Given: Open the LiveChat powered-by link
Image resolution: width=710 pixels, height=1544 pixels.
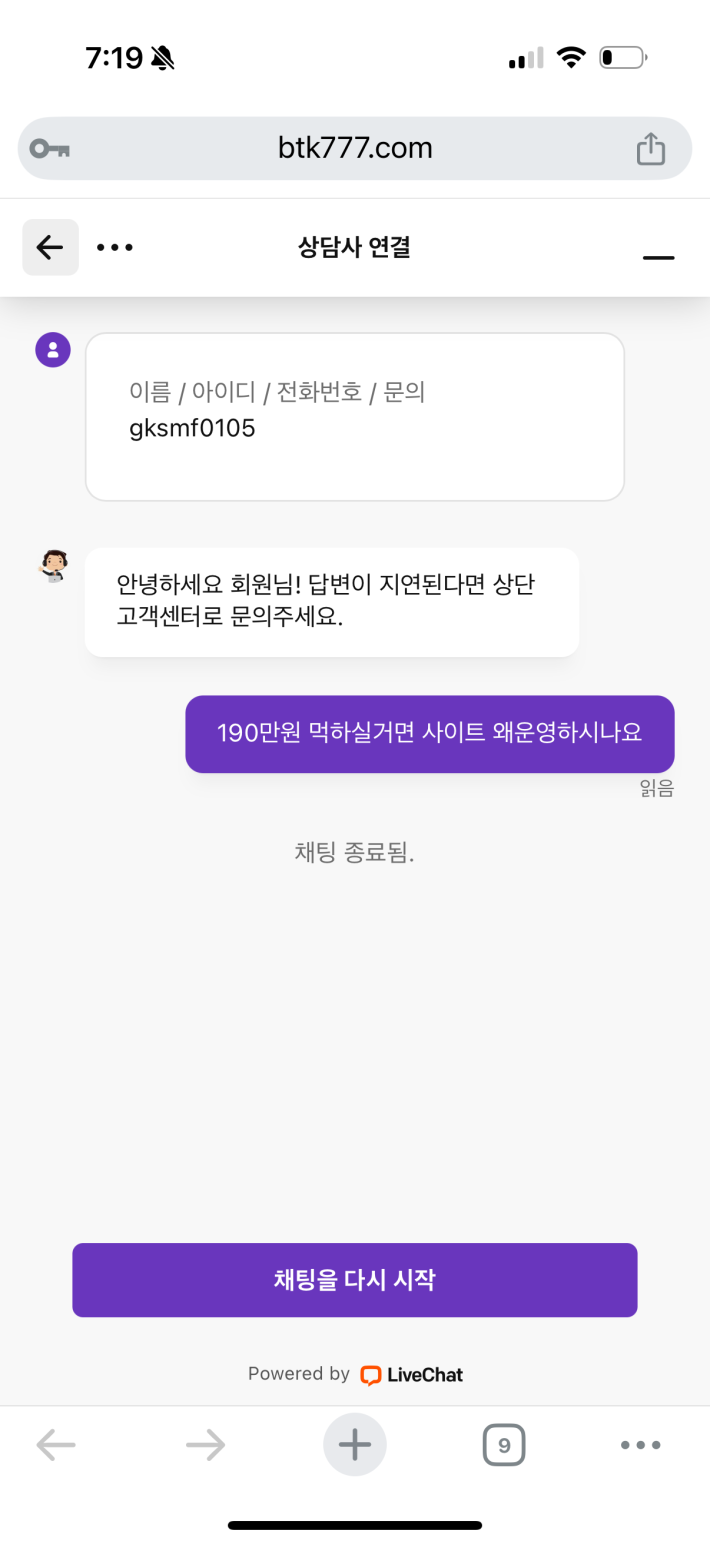Looking at the screenshot, I should 411,1374.
